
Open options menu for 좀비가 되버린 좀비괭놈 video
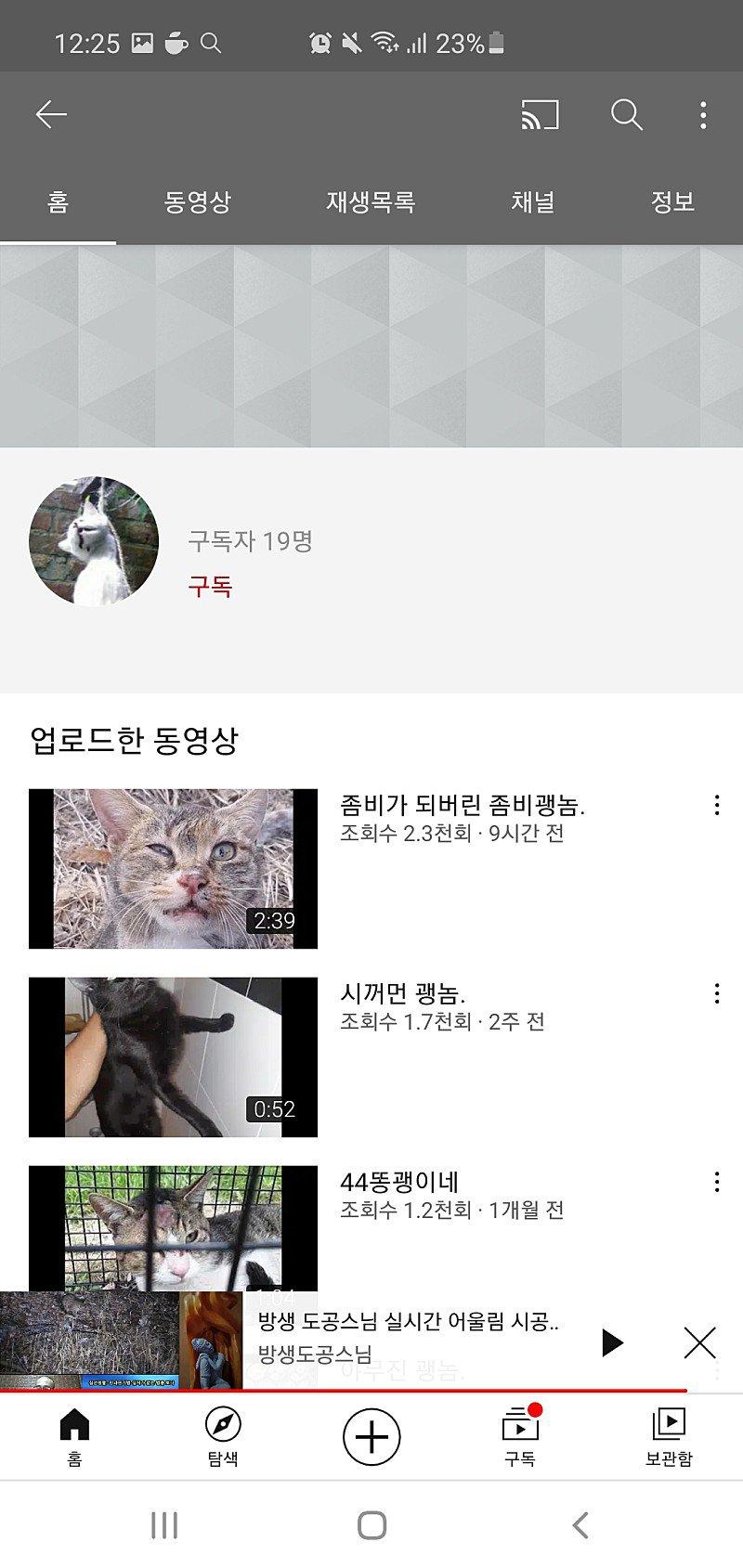(716, 806)
